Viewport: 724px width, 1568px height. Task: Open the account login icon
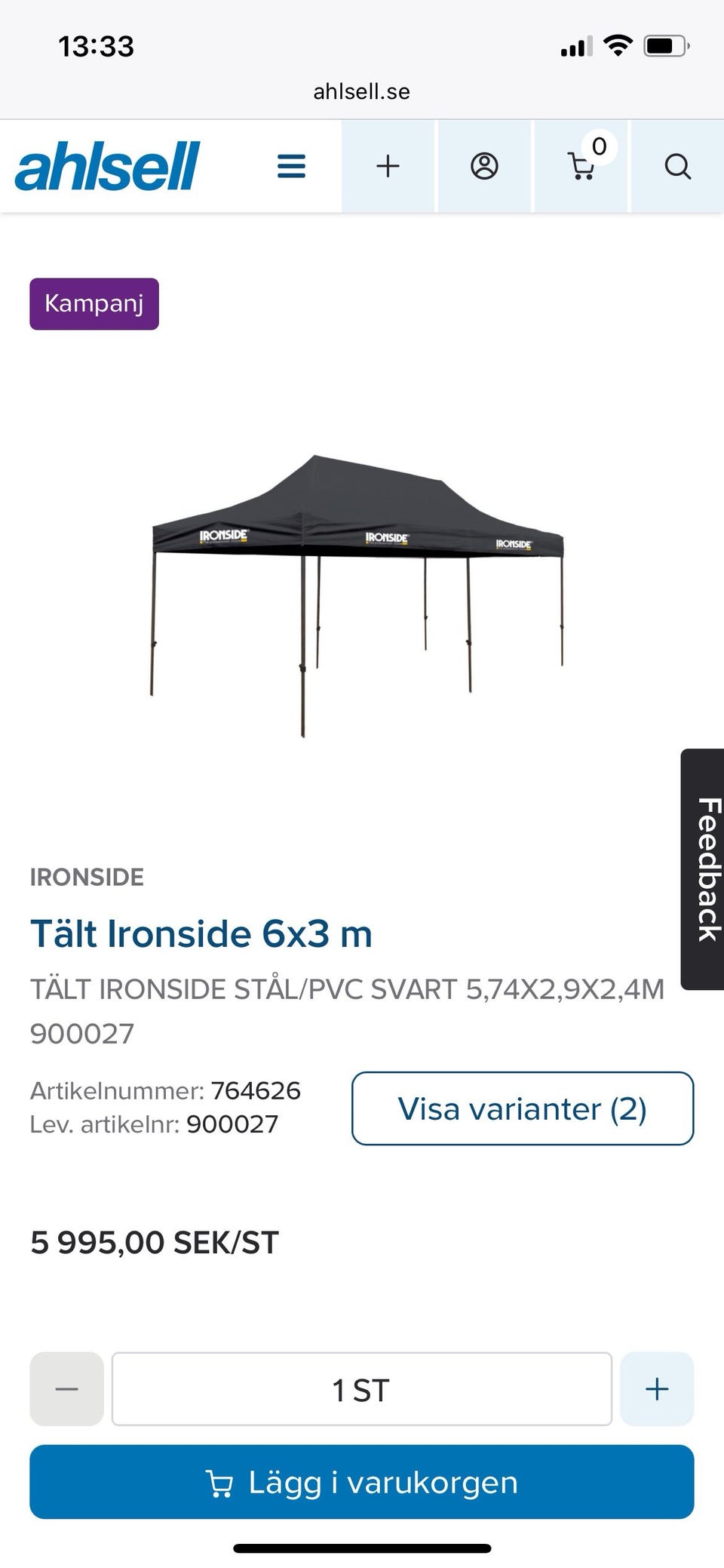pyautogui.click(x=485, y=166)
